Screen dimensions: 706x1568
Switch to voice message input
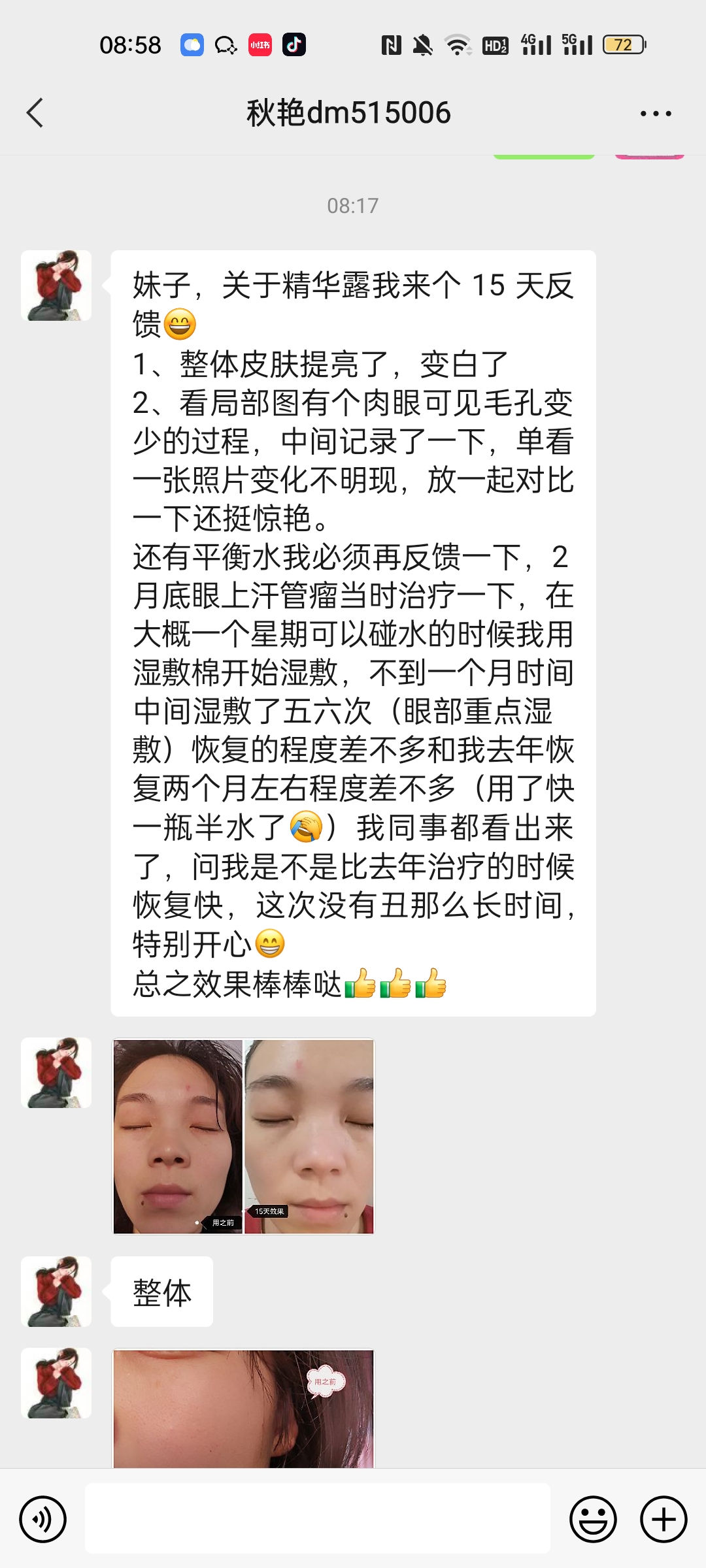click(43, 1519)
